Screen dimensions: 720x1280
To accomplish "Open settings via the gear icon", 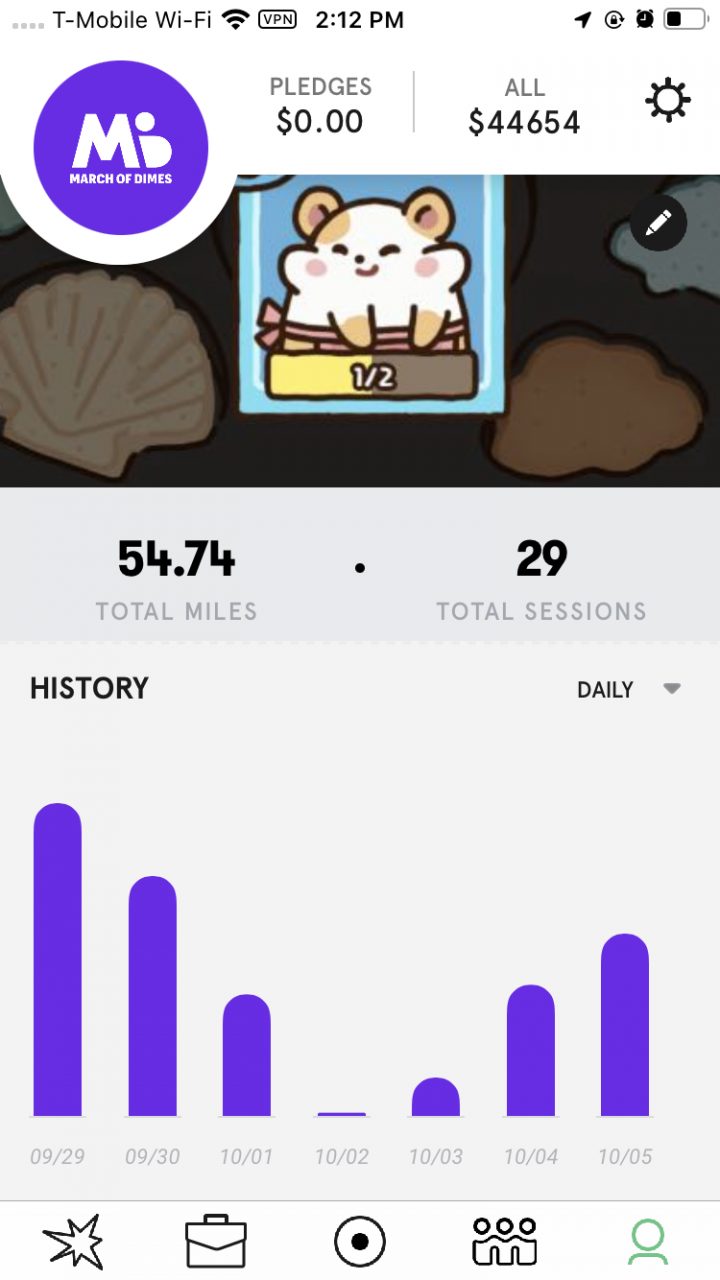I will [x=667, y=102].
